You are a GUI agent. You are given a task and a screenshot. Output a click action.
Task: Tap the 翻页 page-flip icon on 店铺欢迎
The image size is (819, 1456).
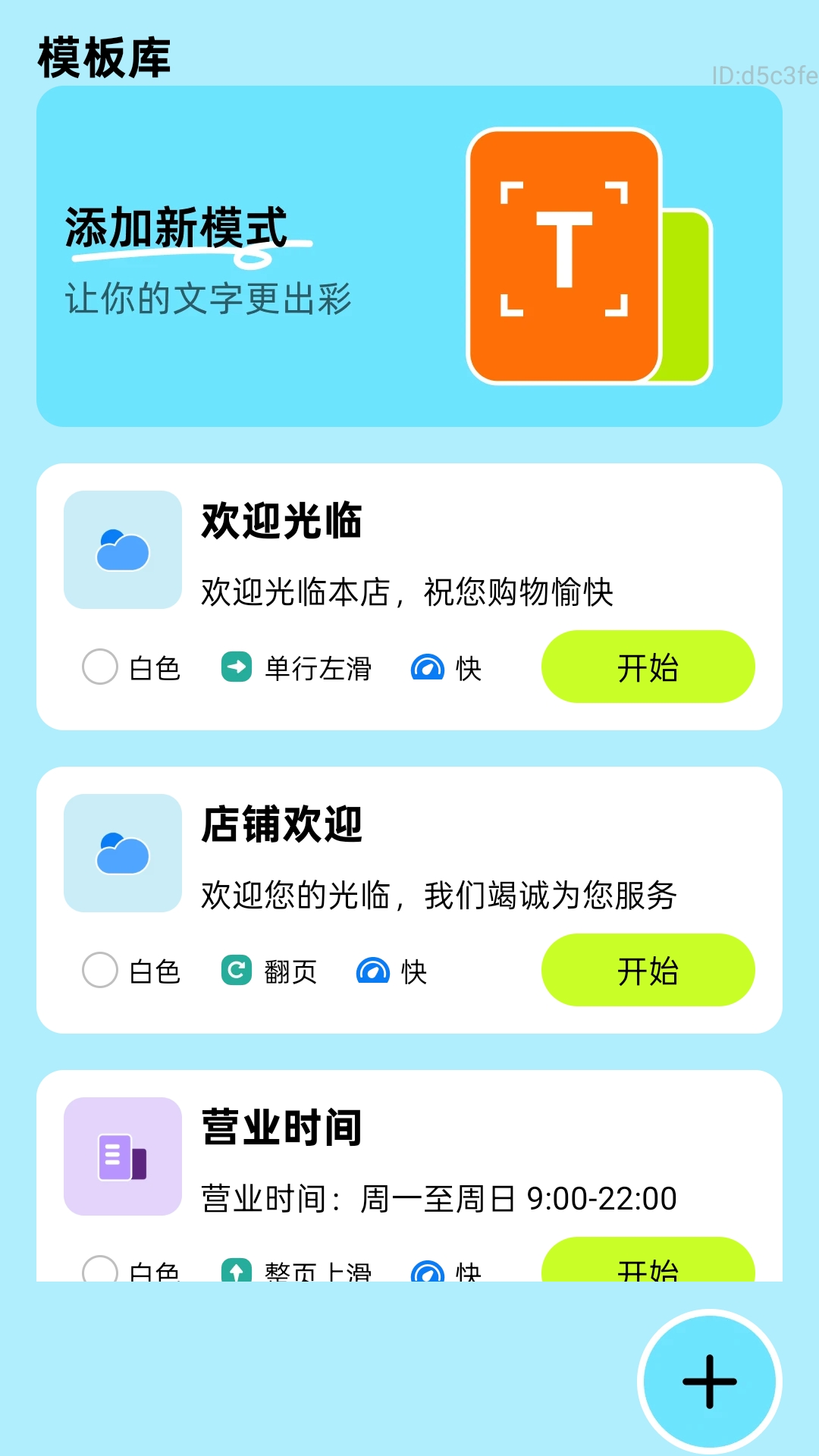point(236,971)
